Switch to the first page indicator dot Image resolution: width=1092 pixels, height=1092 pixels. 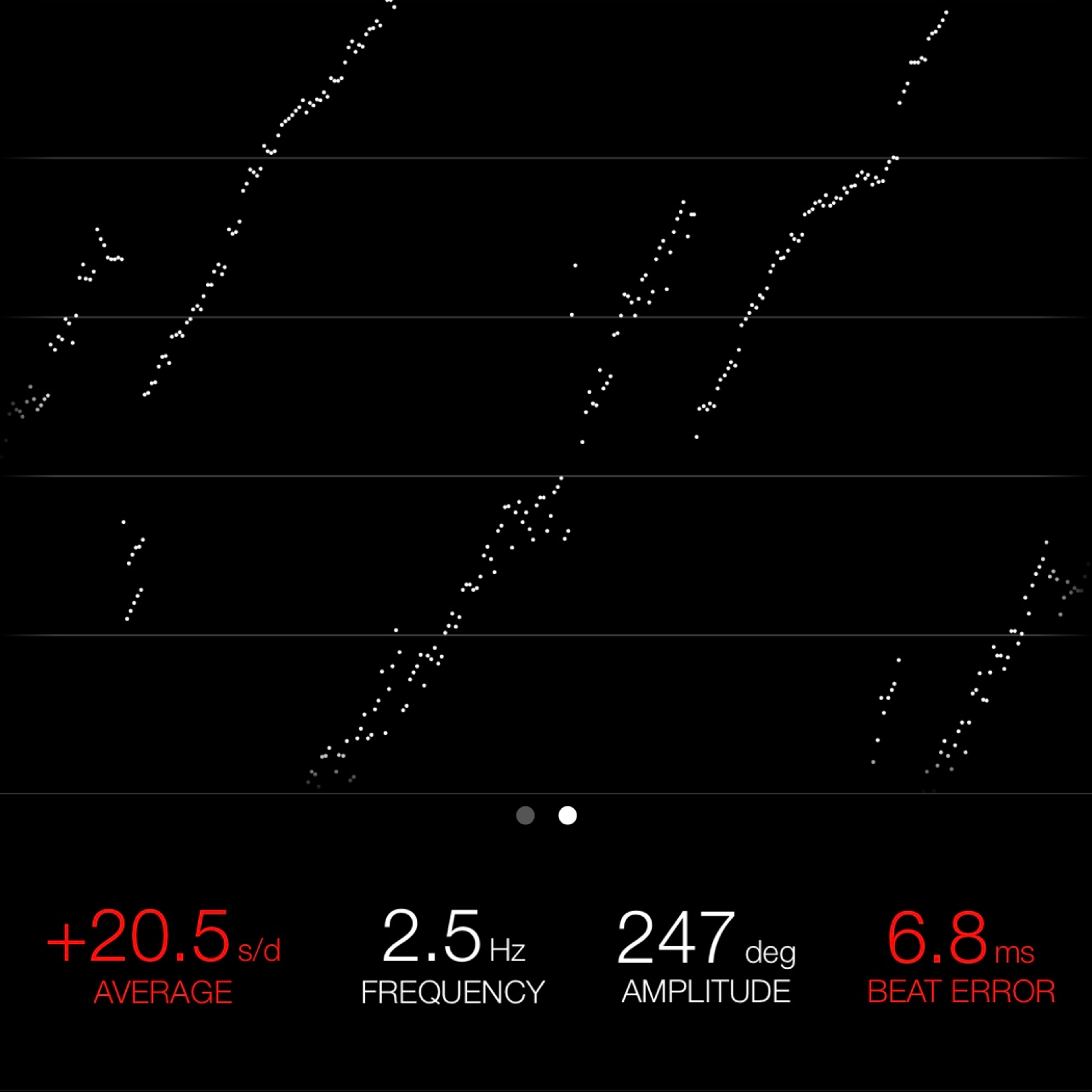click(x=525, y=816)
